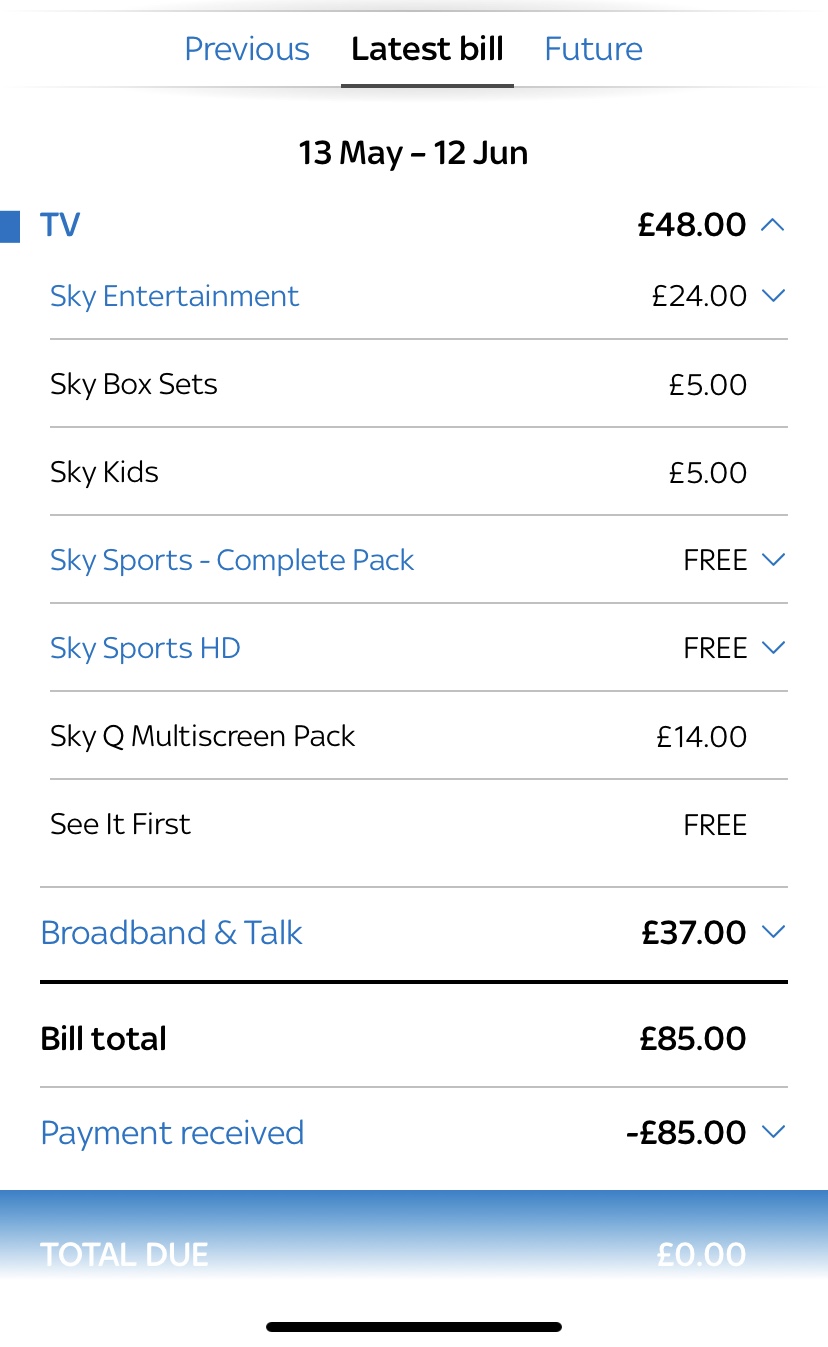Select the Sky Kids row
This screenshot has height=1347, width=828.
point(104,472)
